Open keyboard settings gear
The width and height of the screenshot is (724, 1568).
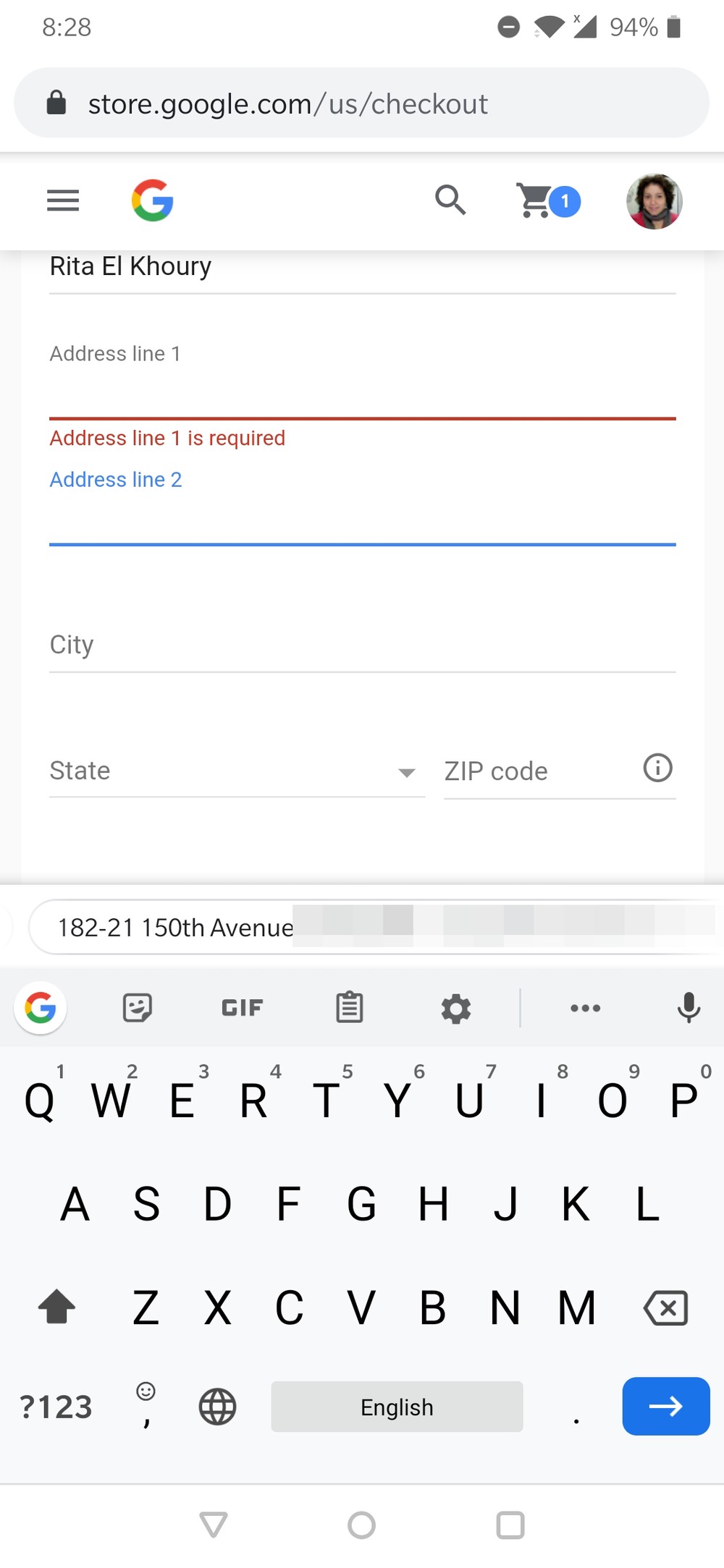(456, 1008)
